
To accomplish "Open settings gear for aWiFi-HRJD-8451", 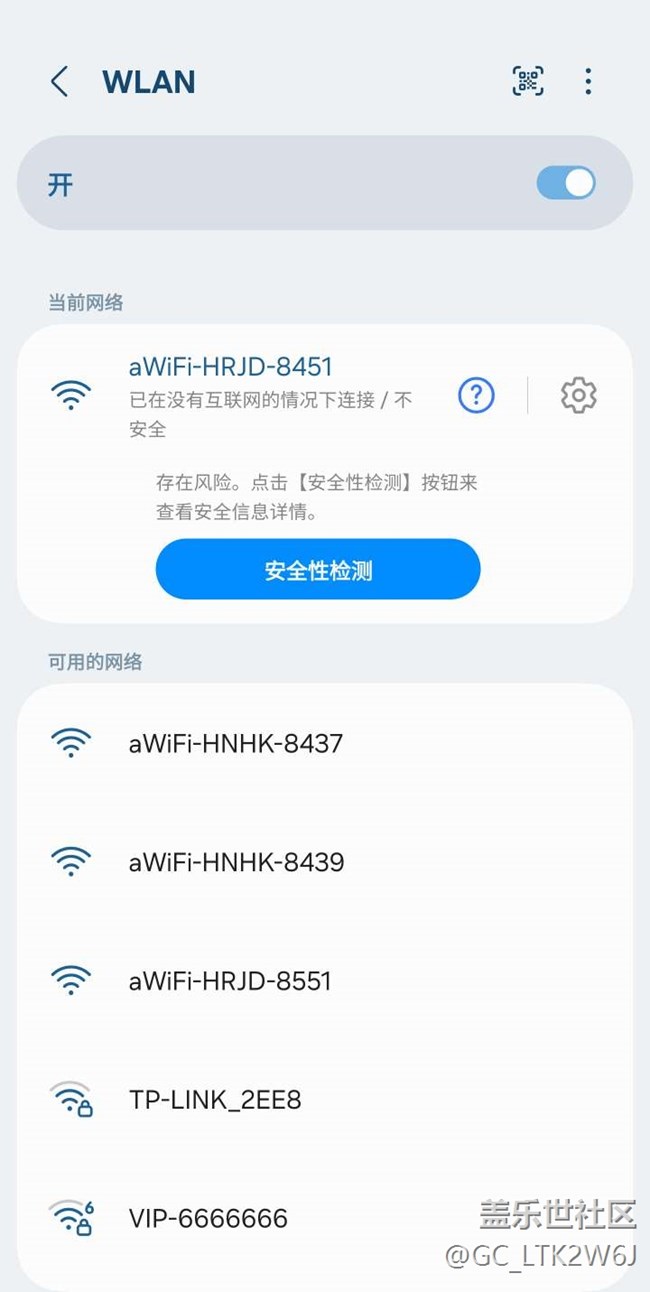I will (x=578, y=395).
